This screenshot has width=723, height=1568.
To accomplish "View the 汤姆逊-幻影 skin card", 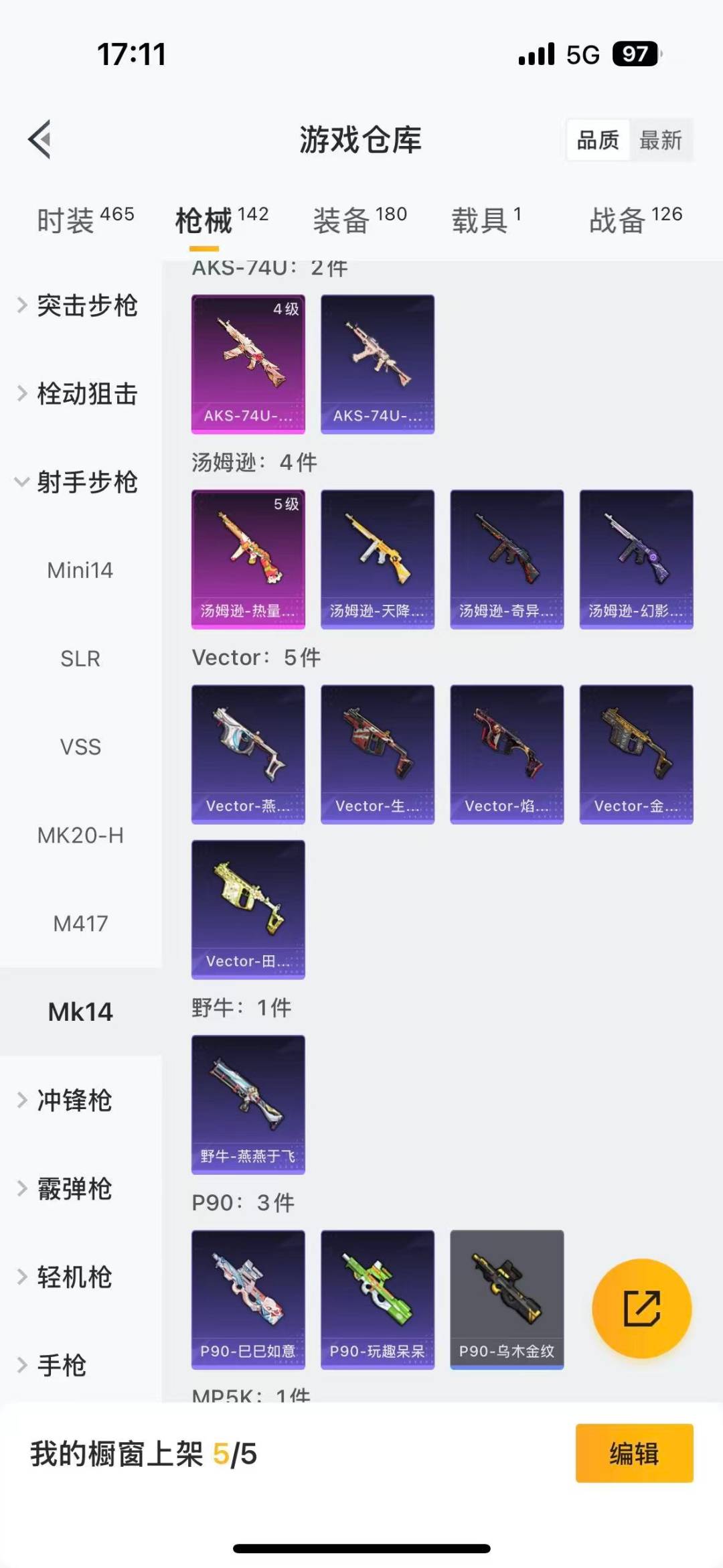I will point(636,559).
